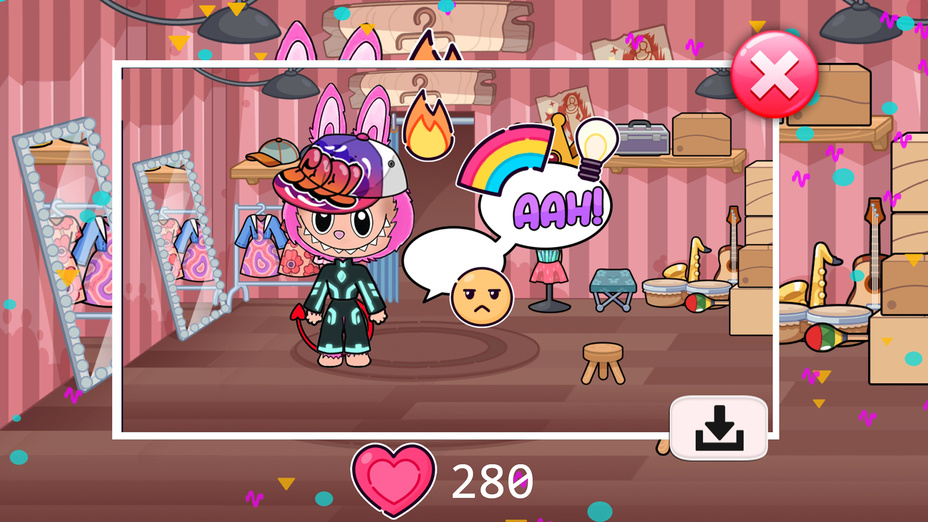The image size is (928, 522).
Task: Download the captured photo
Action: pyautogui.click(x=718, y=428)
